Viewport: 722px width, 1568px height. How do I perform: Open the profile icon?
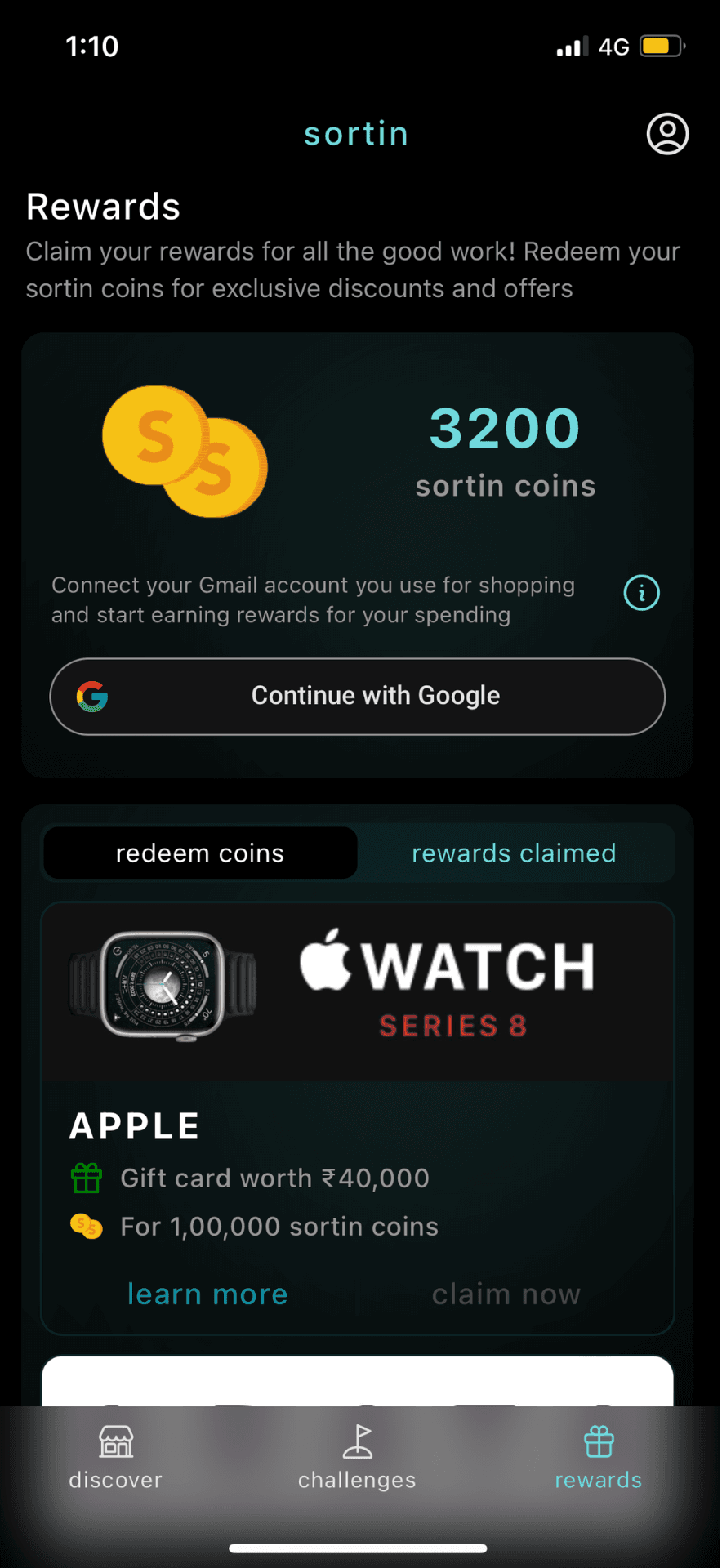(x=667, y=134)
